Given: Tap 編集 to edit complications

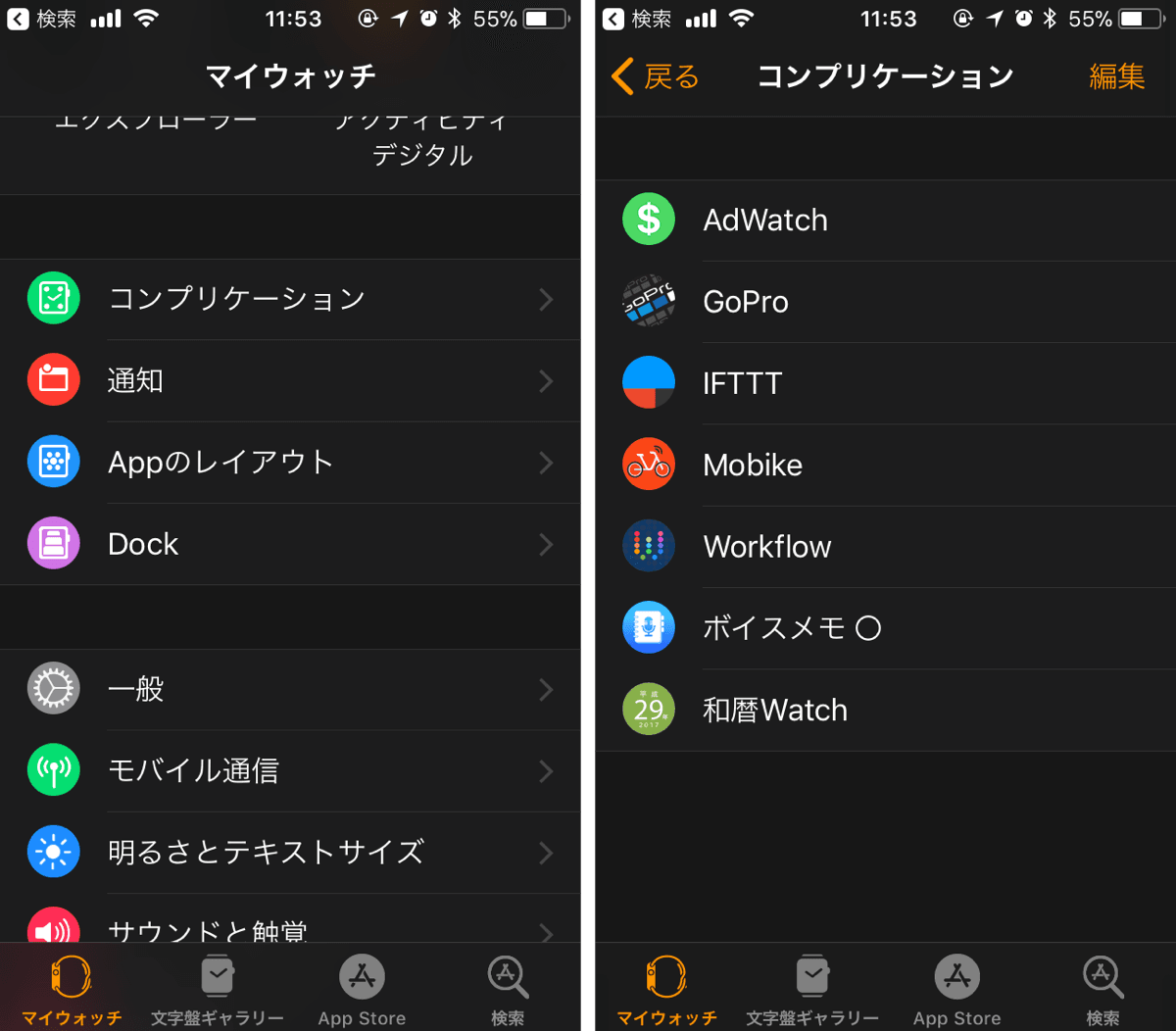Looking at the screenshot, I should (1116, 76).
